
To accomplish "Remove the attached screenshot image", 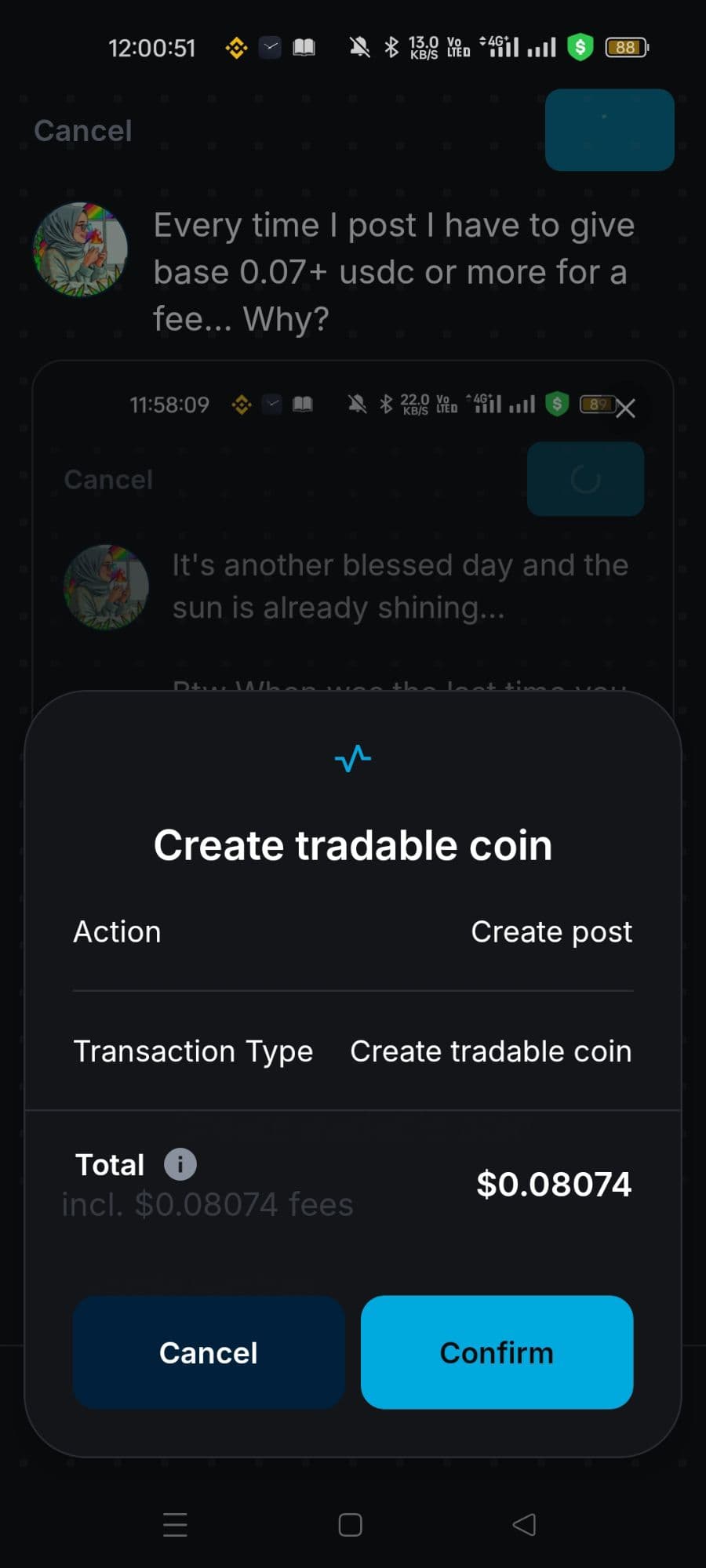I will pyautogui.click(x=625, y=408).
